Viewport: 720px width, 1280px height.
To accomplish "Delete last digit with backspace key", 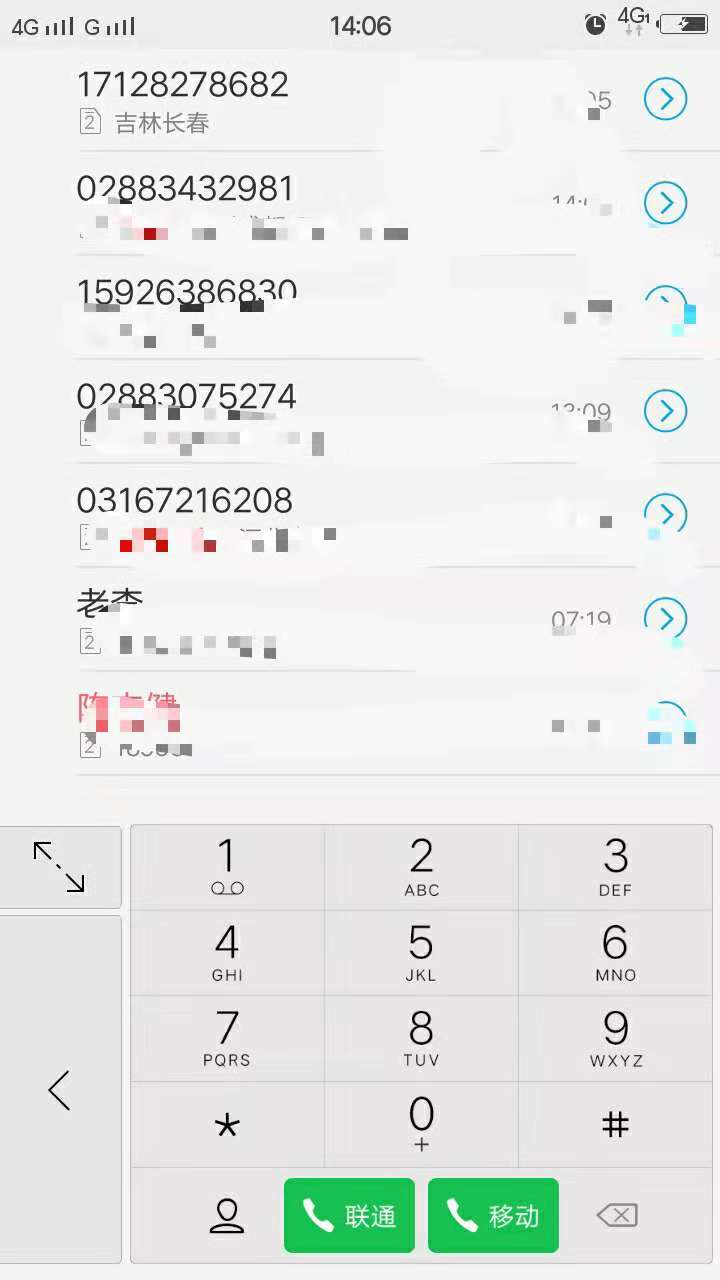I will coord(617,1215).
